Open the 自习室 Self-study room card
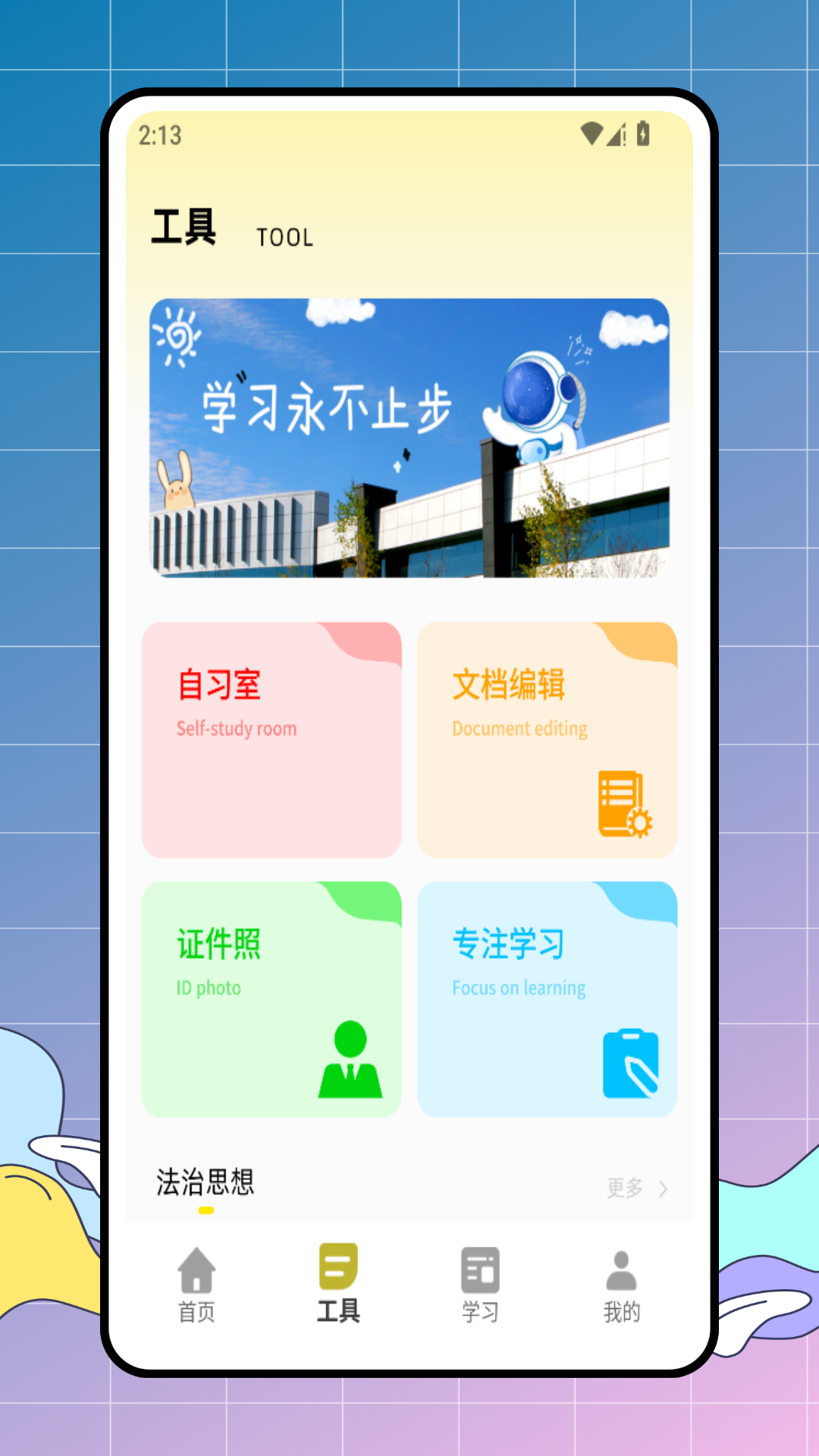 [x=271, y=739]
